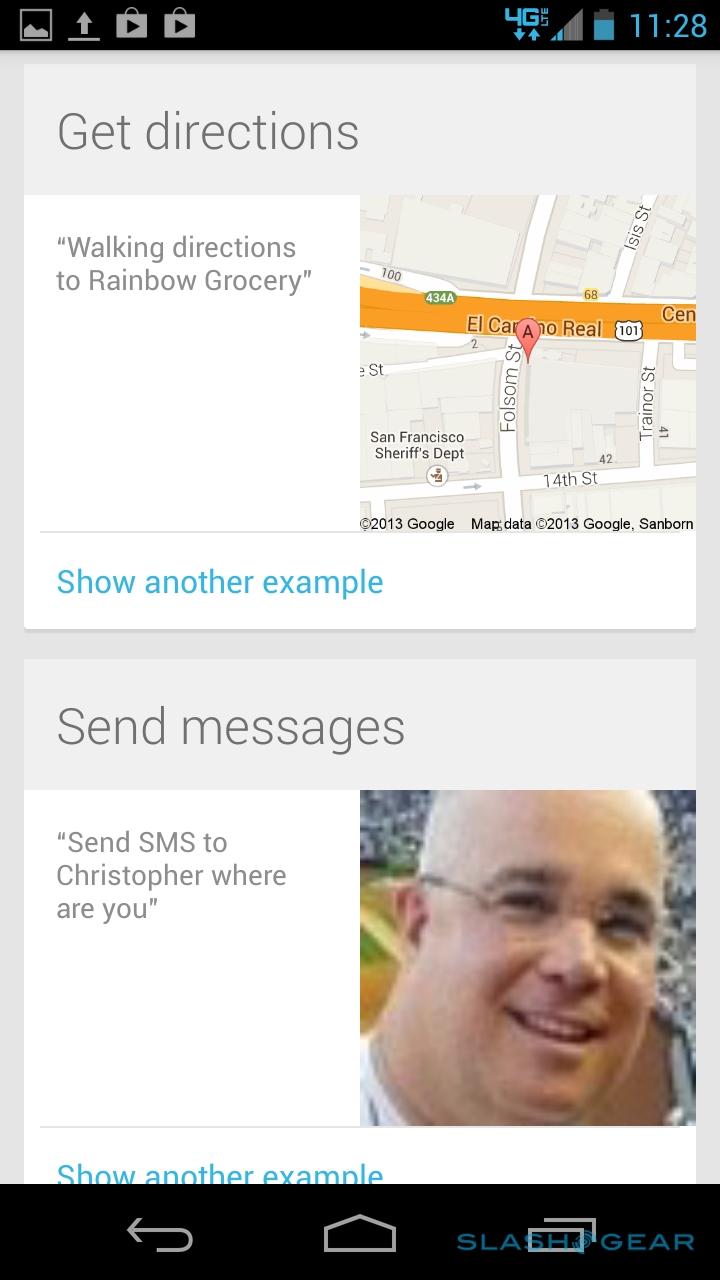Show another example under Get directions
This screenshot has width=720, height=1280.
tap(220, 582)
